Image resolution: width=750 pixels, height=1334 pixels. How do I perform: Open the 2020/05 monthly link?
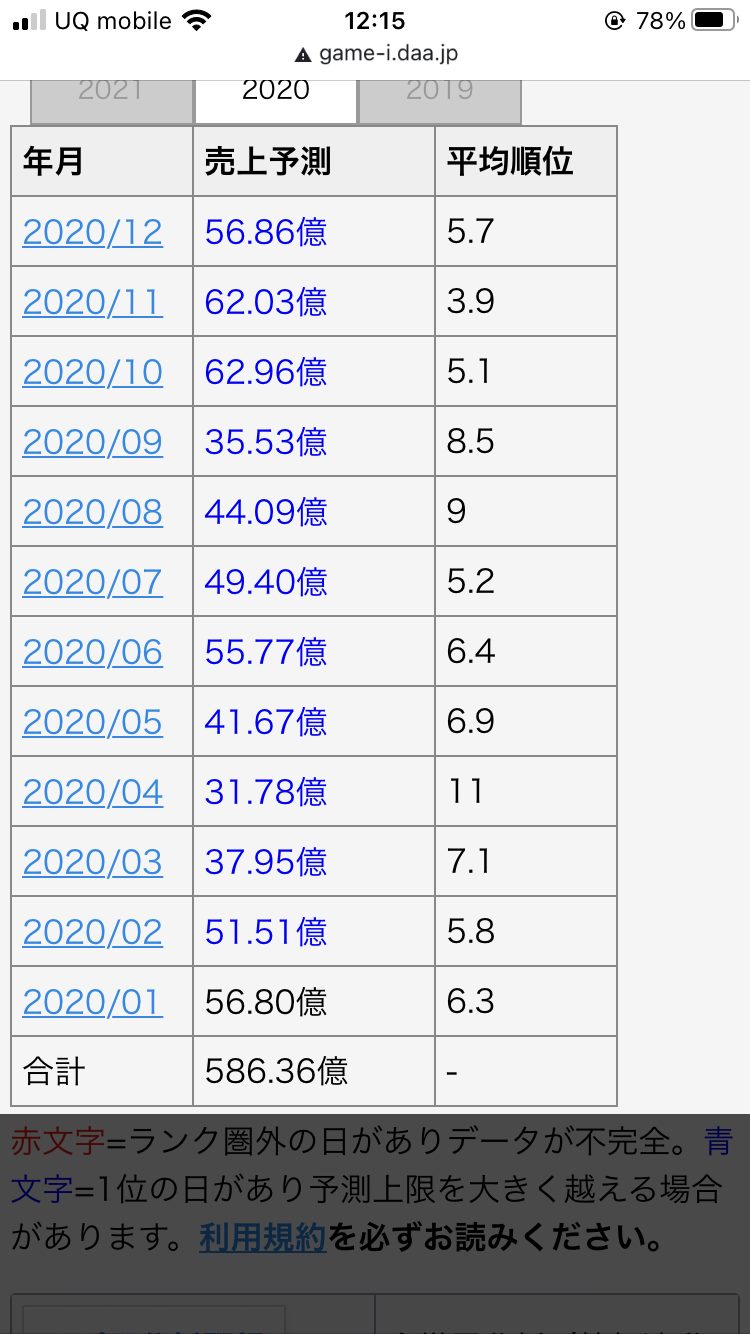pyautogui.click(x=92, y=722)
